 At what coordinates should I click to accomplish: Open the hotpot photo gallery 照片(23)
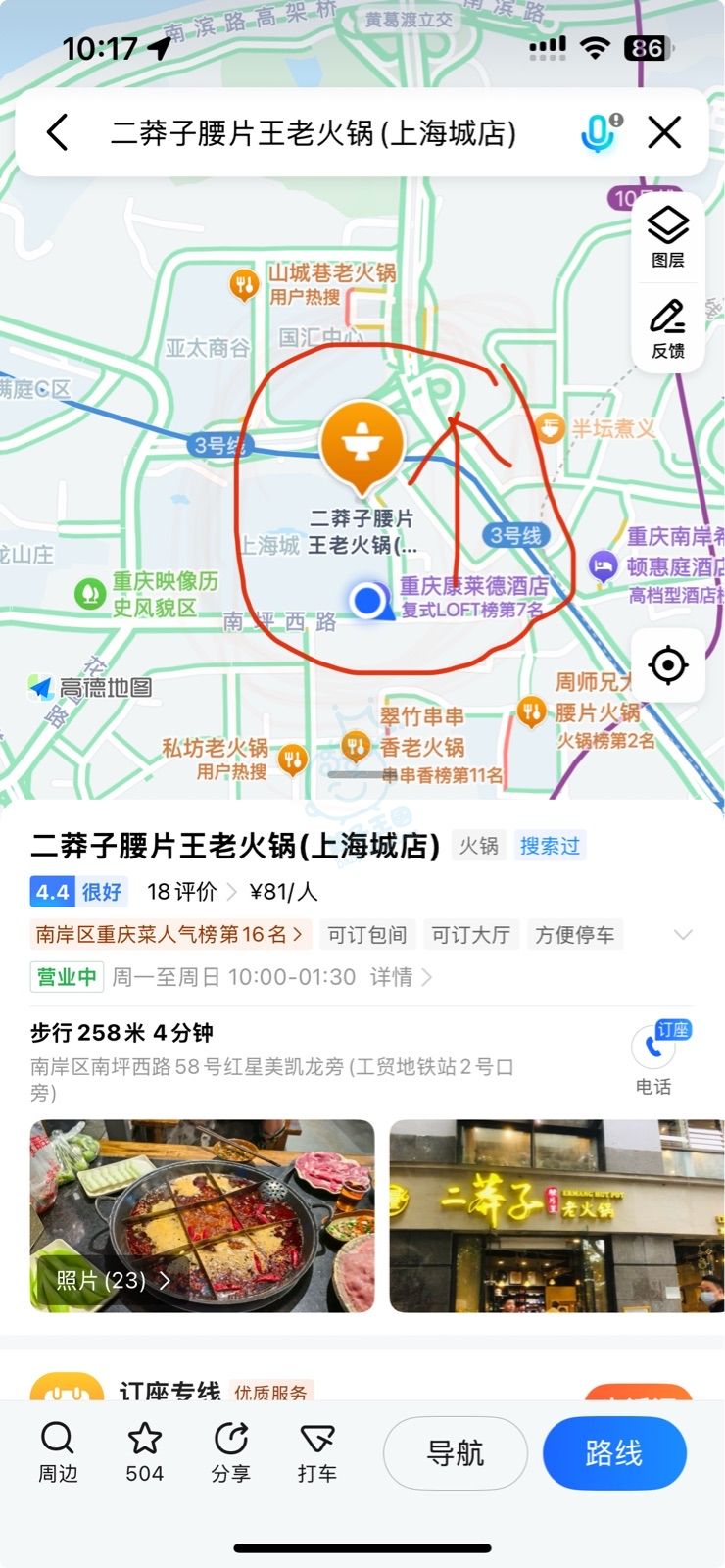point(202,1215)
